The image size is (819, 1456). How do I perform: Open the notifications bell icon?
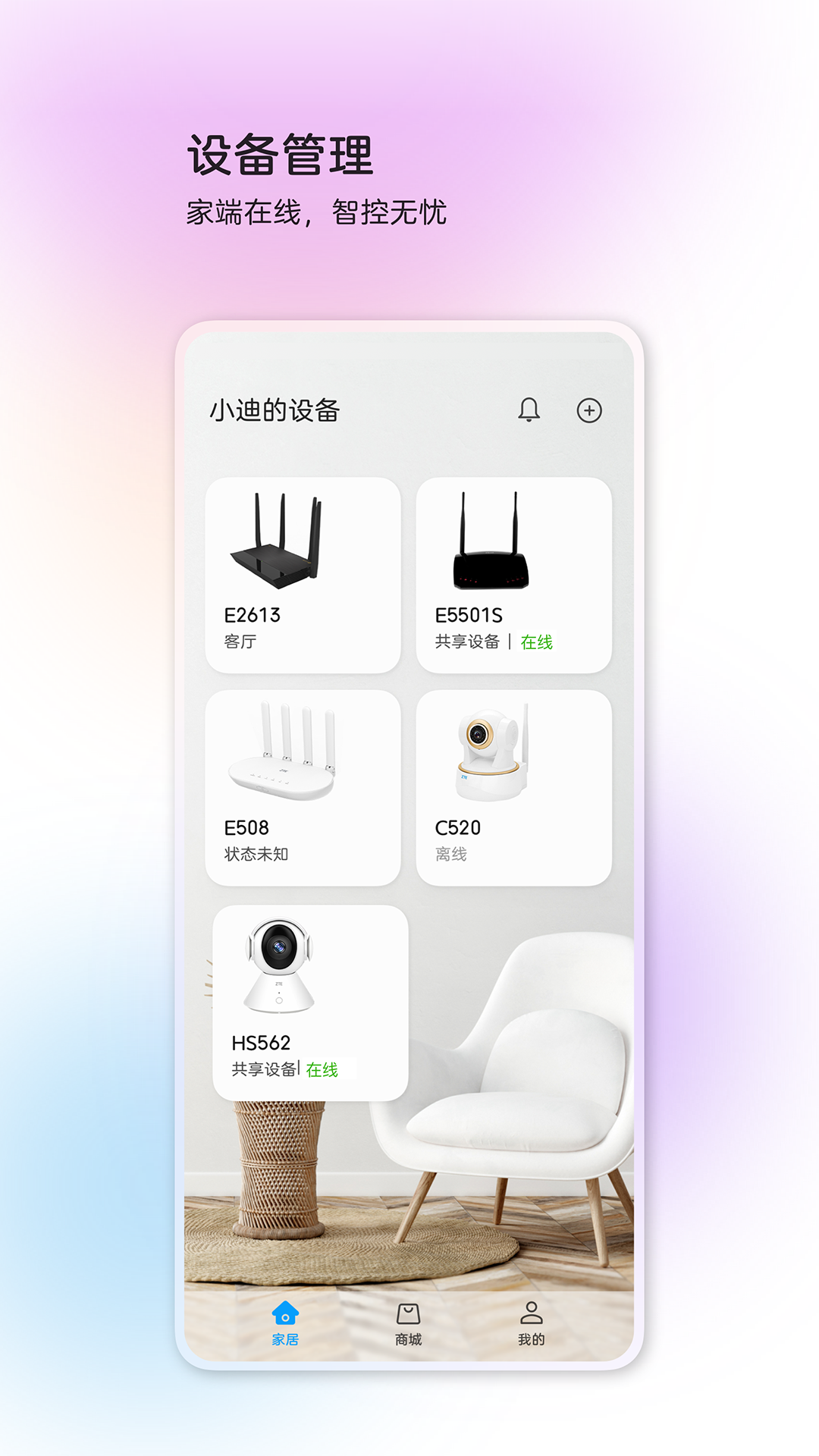coord(529,409)
